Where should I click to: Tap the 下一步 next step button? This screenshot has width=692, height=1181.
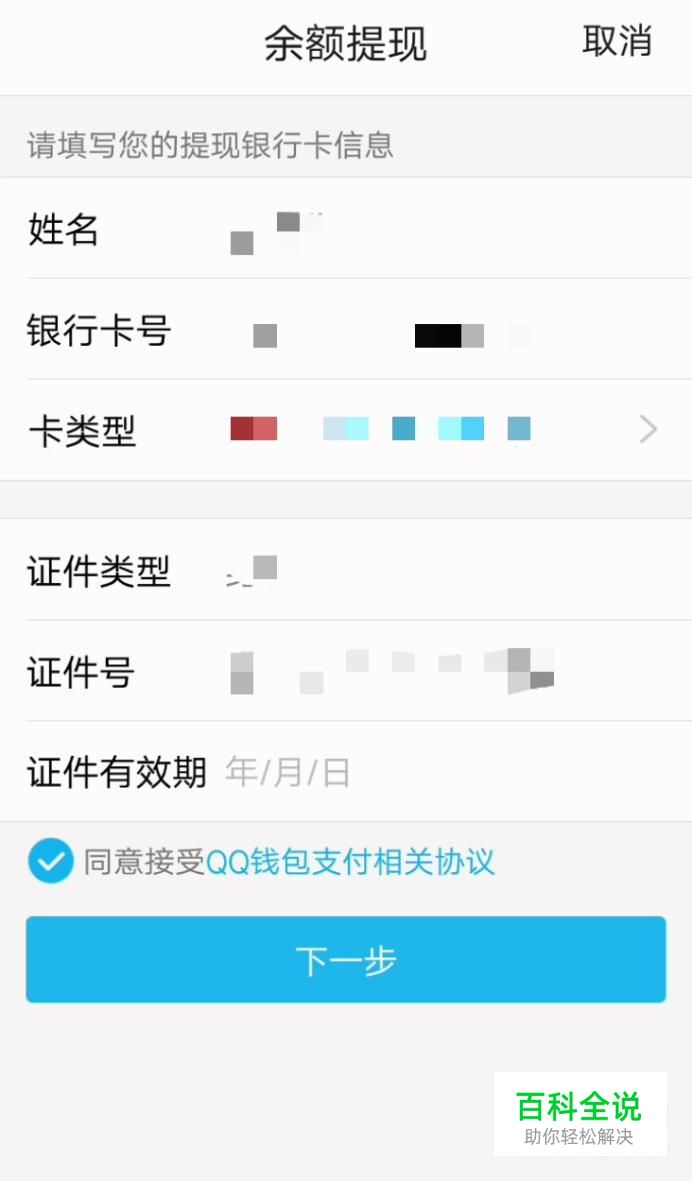(x=346, y=960)
